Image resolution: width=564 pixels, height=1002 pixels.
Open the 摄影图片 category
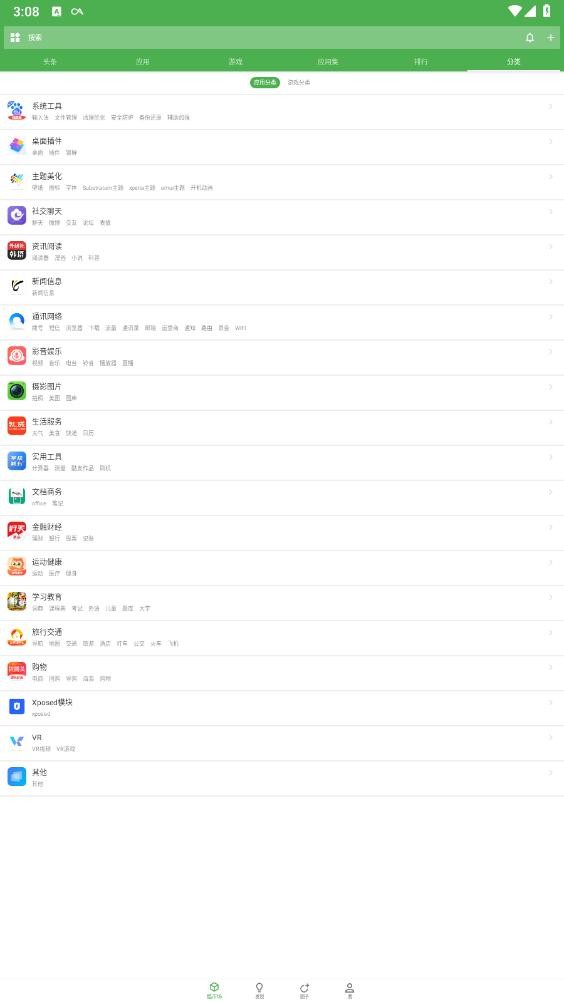(x=282, y=392)
